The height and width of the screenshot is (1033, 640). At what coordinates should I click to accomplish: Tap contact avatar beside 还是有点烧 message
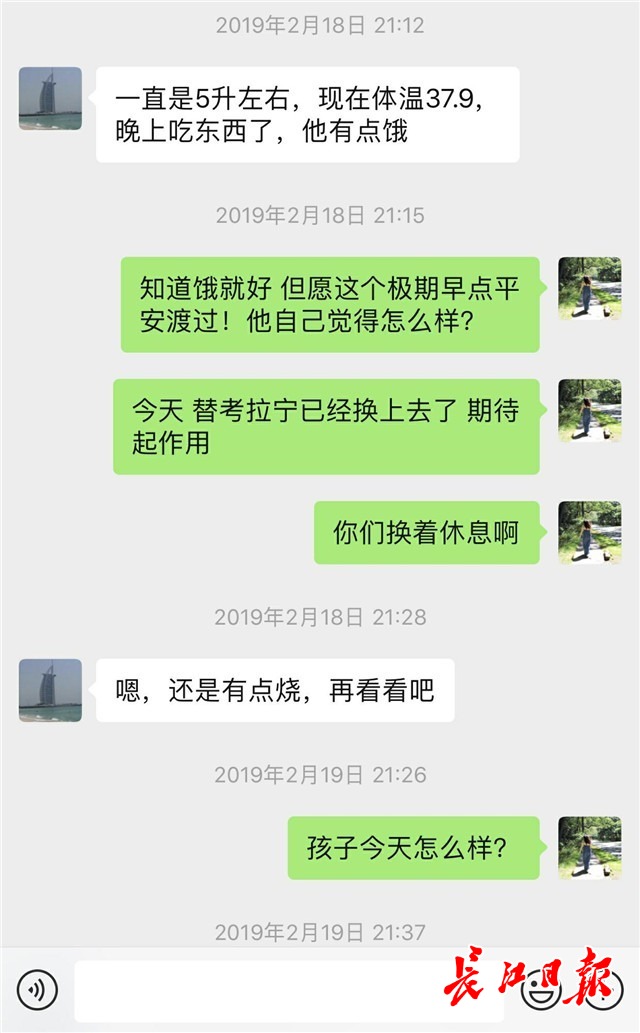50,690
